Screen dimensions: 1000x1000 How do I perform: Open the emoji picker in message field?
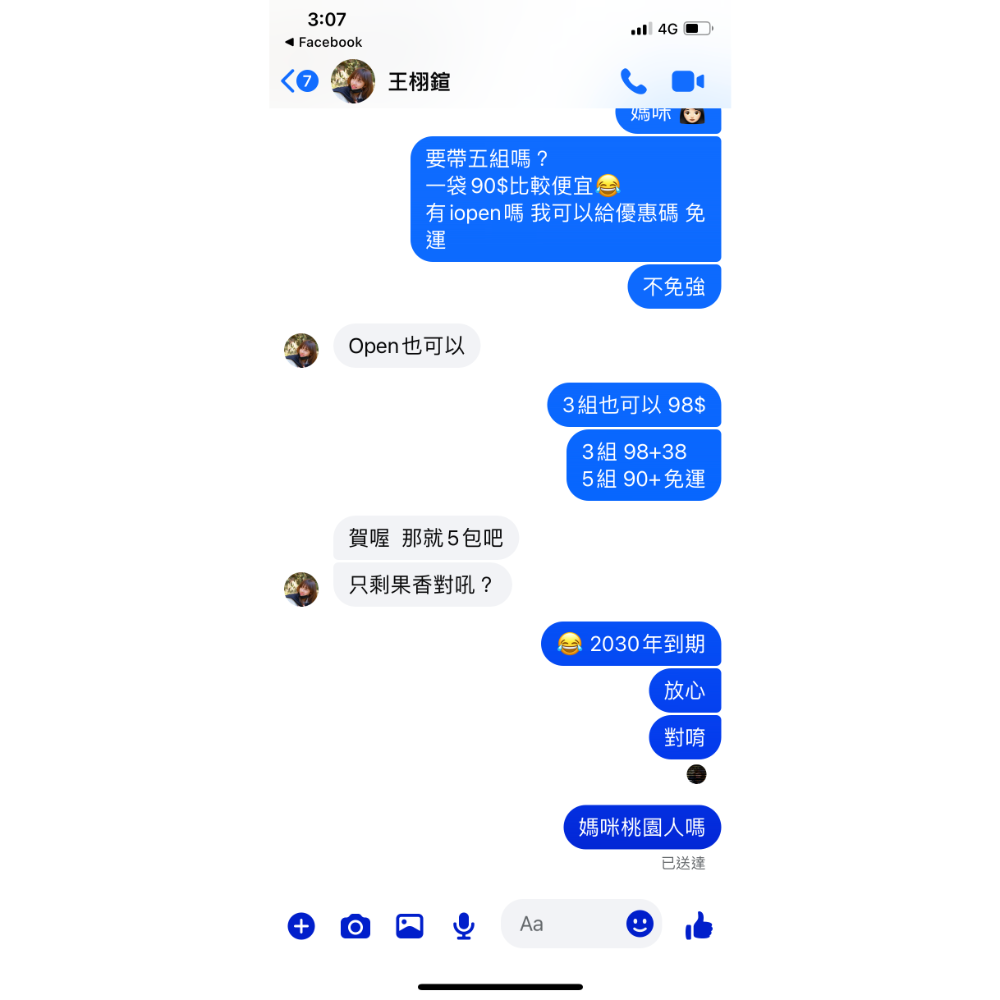[640, 923]
